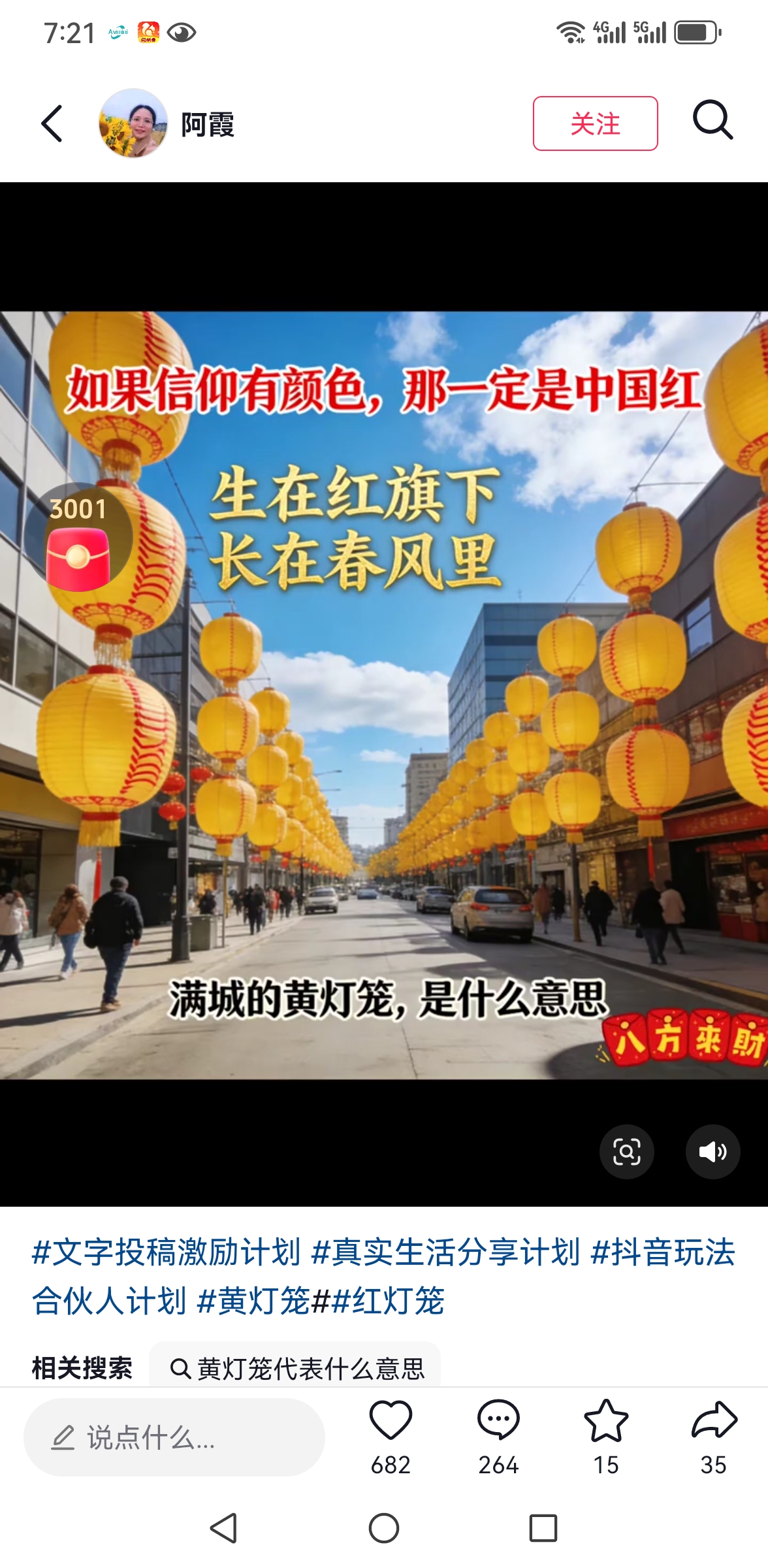Screen dimensions: 768x1568
Task: Open hashtag #文字投稿激励计划
Action: point(167,1252)
